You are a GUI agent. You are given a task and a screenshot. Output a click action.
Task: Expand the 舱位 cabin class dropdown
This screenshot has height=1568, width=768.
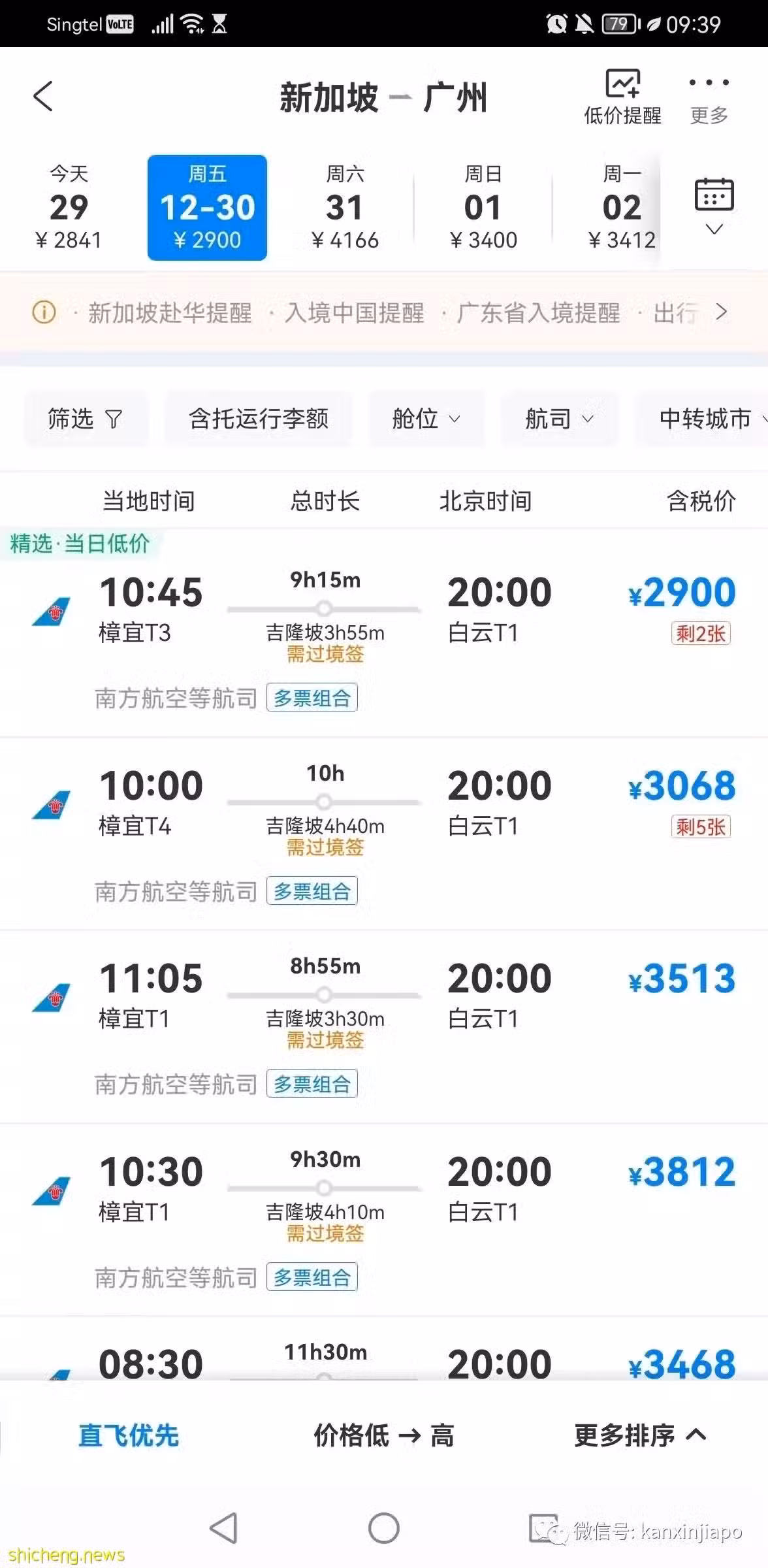click(x=427, y=418)
